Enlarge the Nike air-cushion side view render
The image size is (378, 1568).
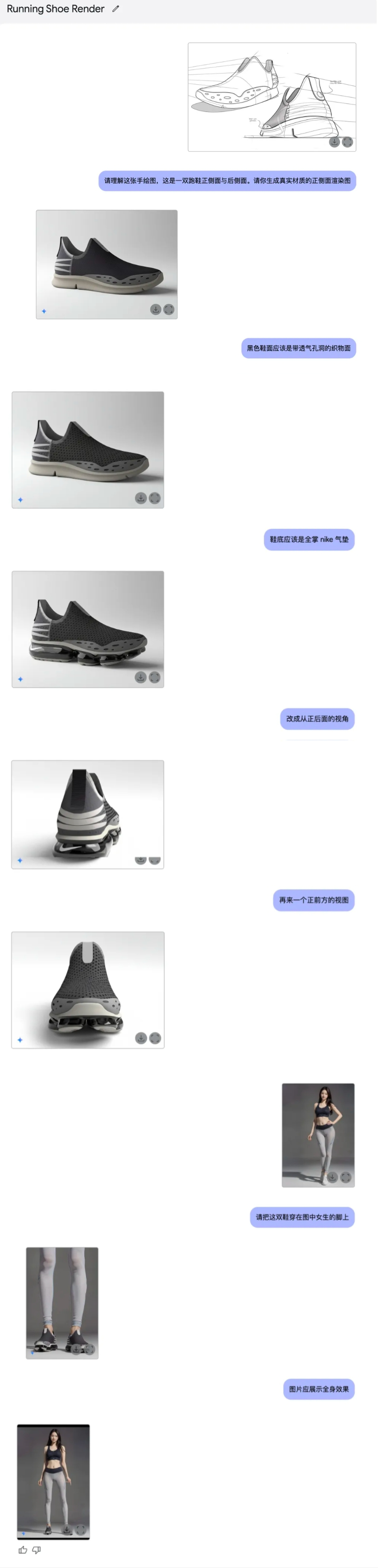(x=155, y=677)
